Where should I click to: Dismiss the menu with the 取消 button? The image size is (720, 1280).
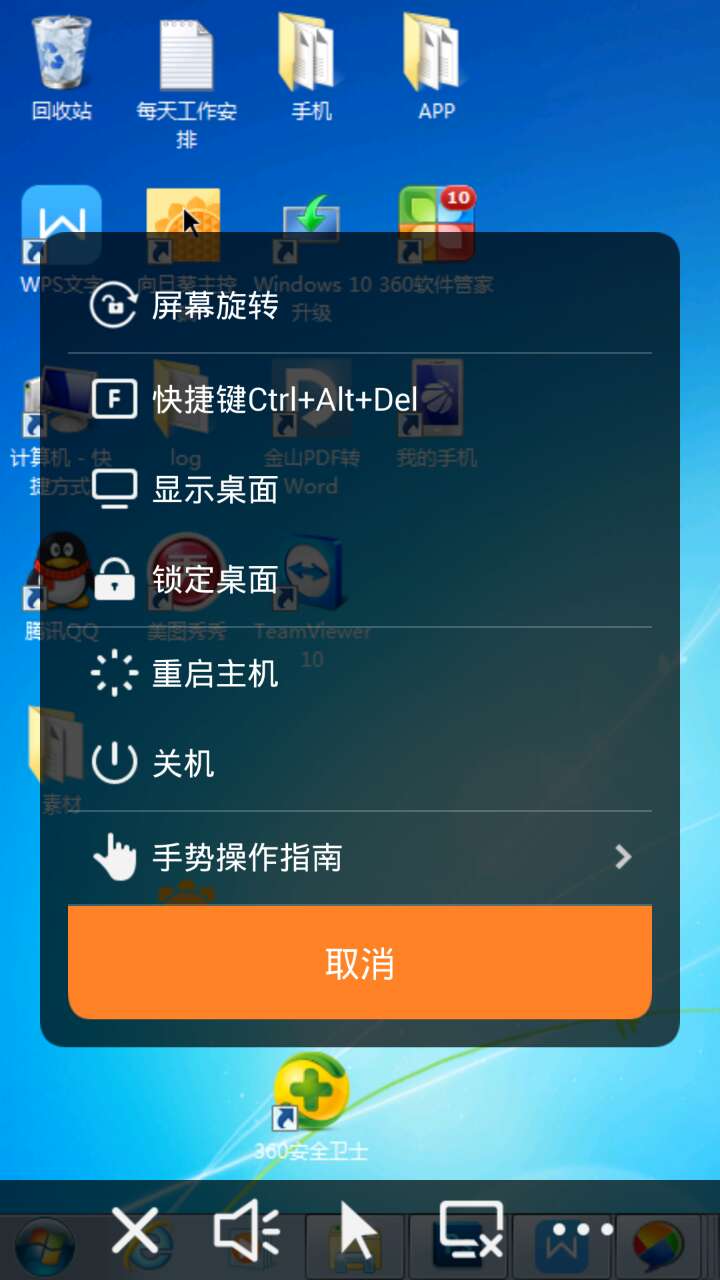[x=360, y=963]
